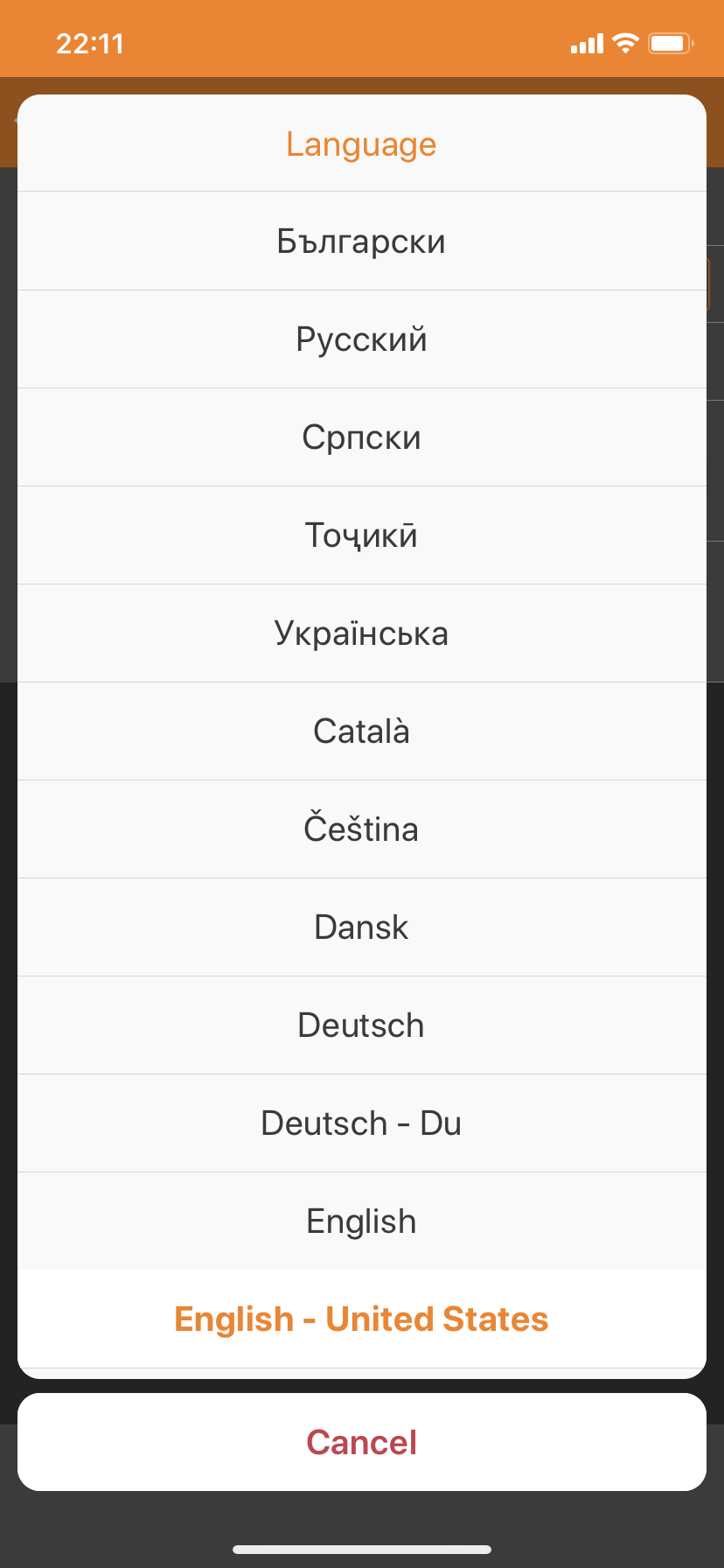The height and width of the screenshot is (1568, 724).
Task: Select plain English language option
Action: [362, 1221]
